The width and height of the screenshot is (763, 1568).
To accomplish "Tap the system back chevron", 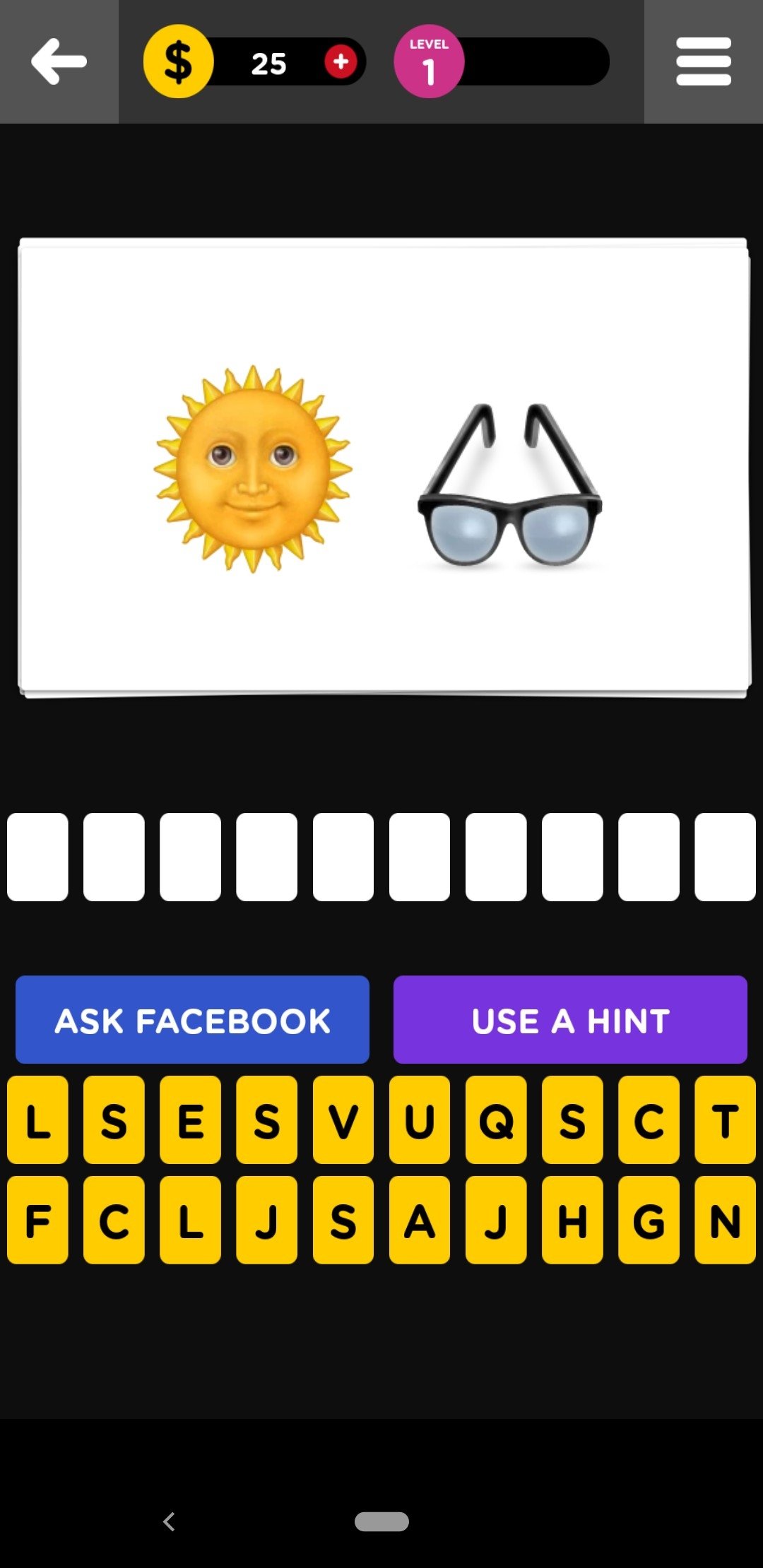I will (169, 1521).
